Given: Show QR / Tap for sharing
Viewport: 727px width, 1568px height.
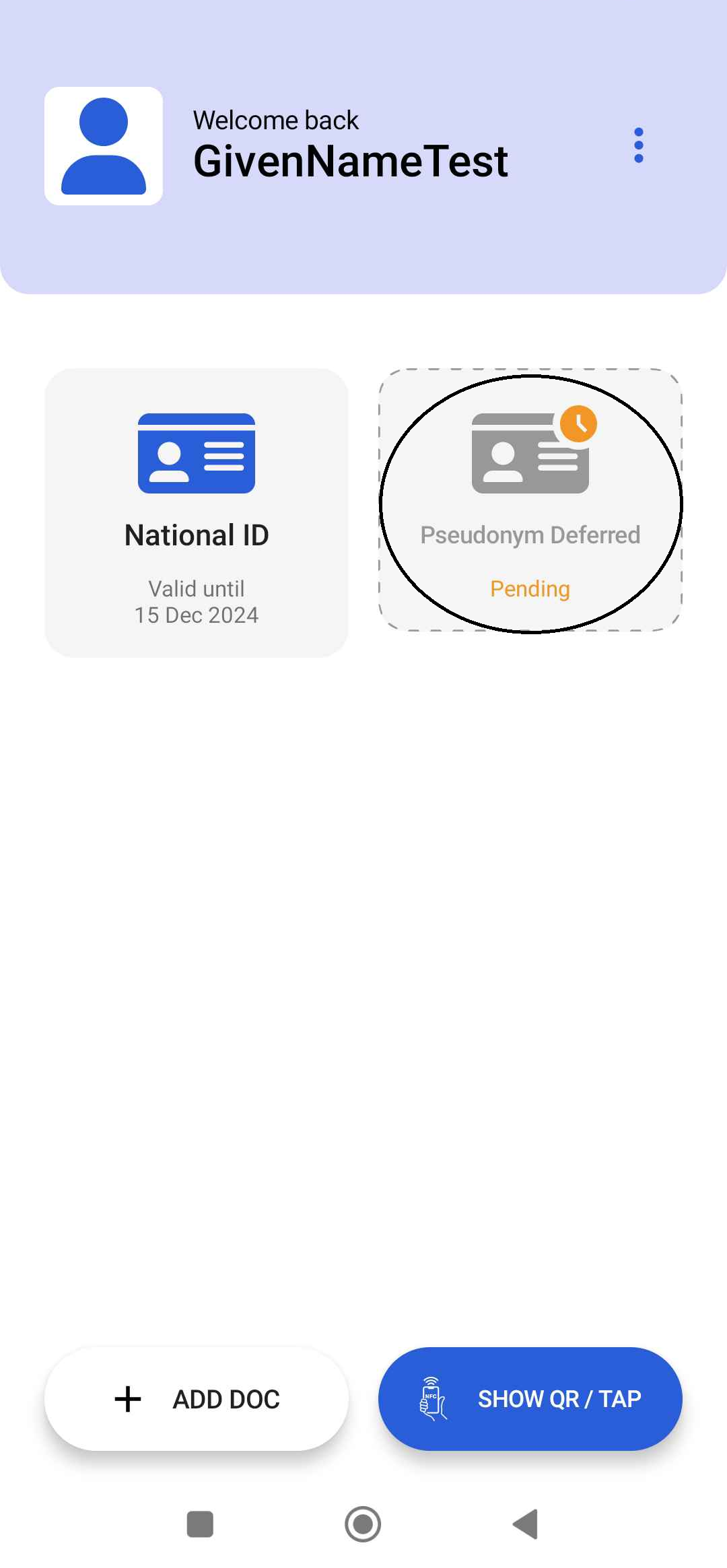Looking at the screenshot, I should tap(530, 1398).
